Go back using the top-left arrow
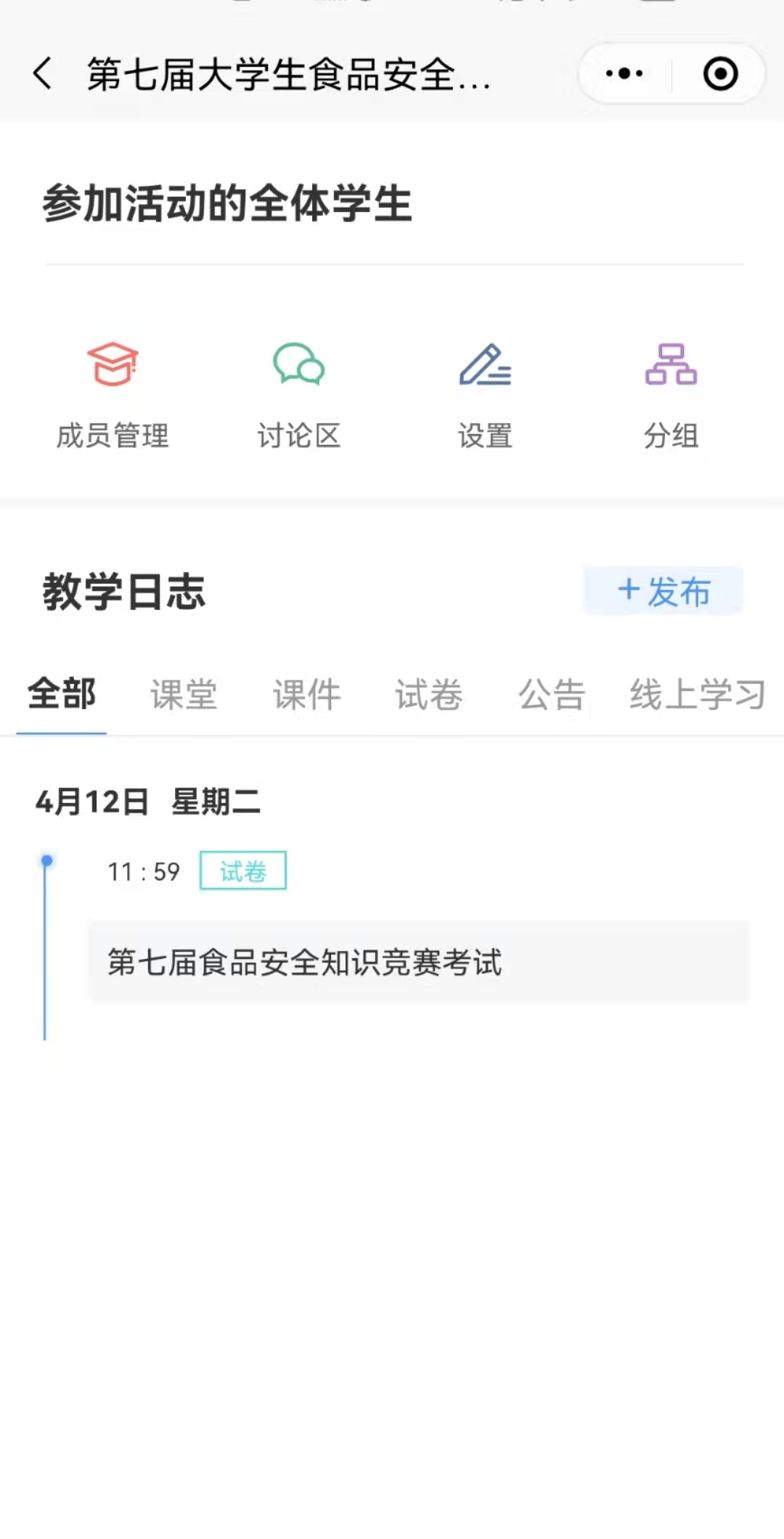The width and height of the screenshot is (784, 1539). [43, 74]
